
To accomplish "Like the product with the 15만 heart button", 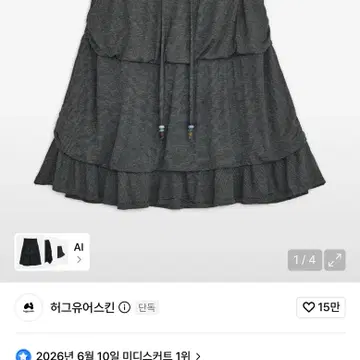I will pos(321,307).
